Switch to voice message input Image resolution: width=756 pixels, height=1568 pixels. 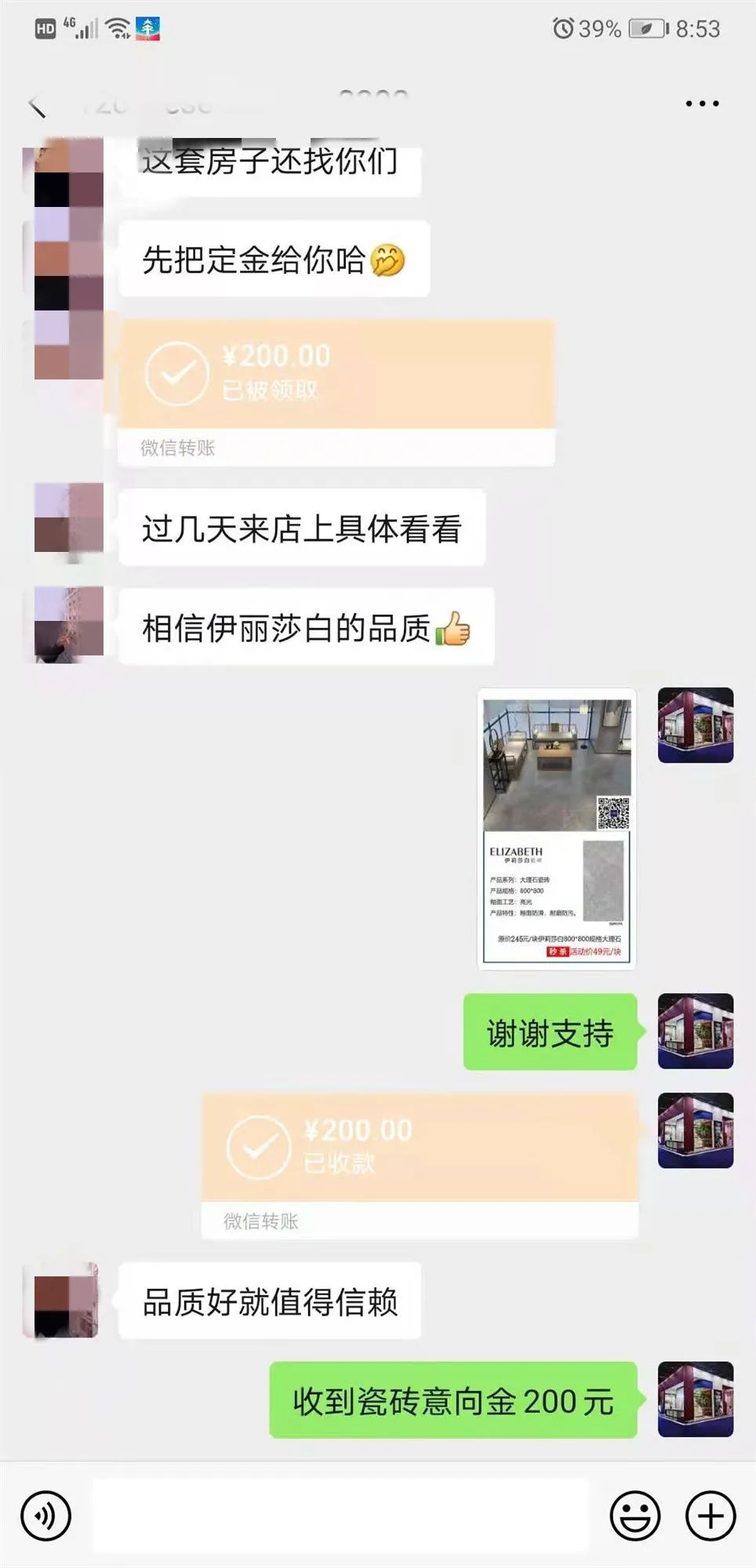point(45,1515)
